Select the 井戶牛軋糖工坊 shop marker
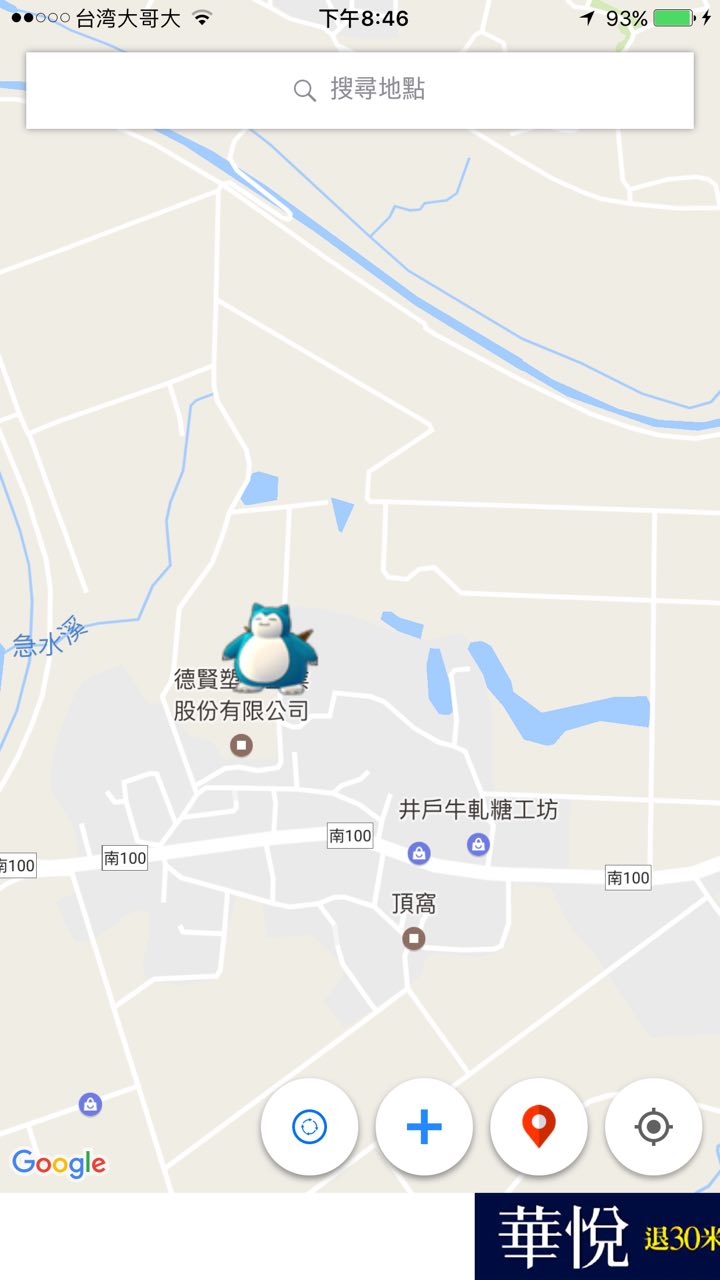This screenshot has height=1280, width=720. pyautogui.click(x=478, y=845)
